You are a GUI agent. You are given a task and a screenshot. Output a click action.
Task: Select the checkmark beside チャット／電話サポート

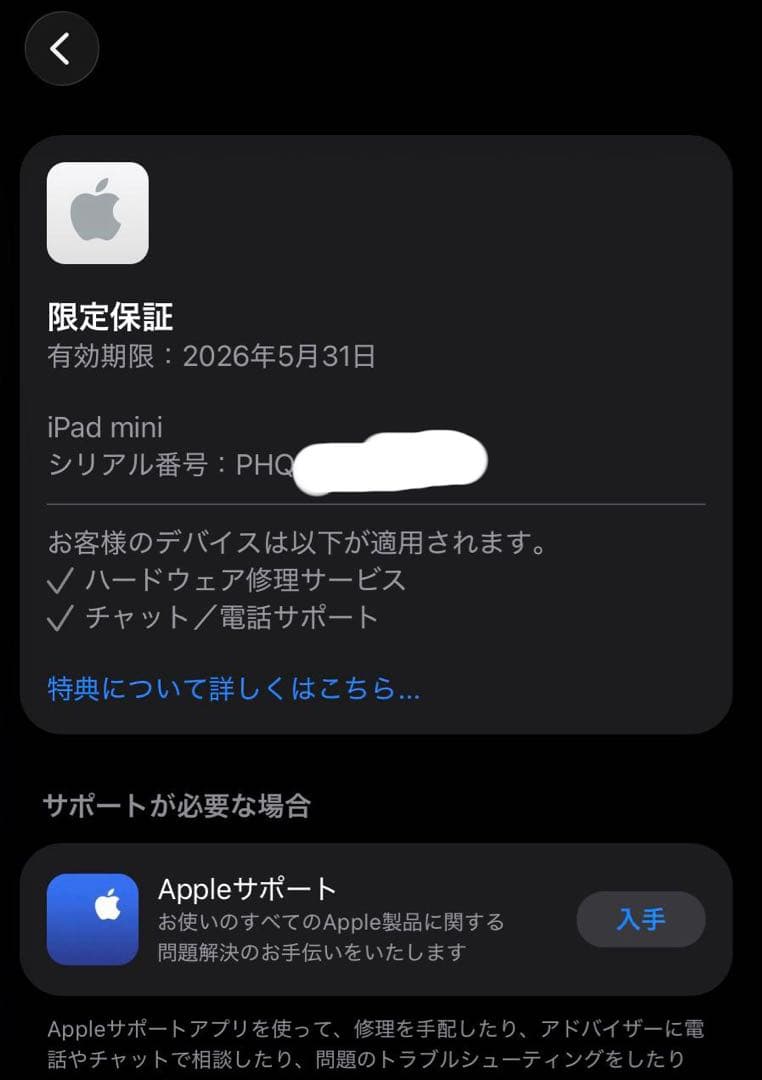(58, 618)
